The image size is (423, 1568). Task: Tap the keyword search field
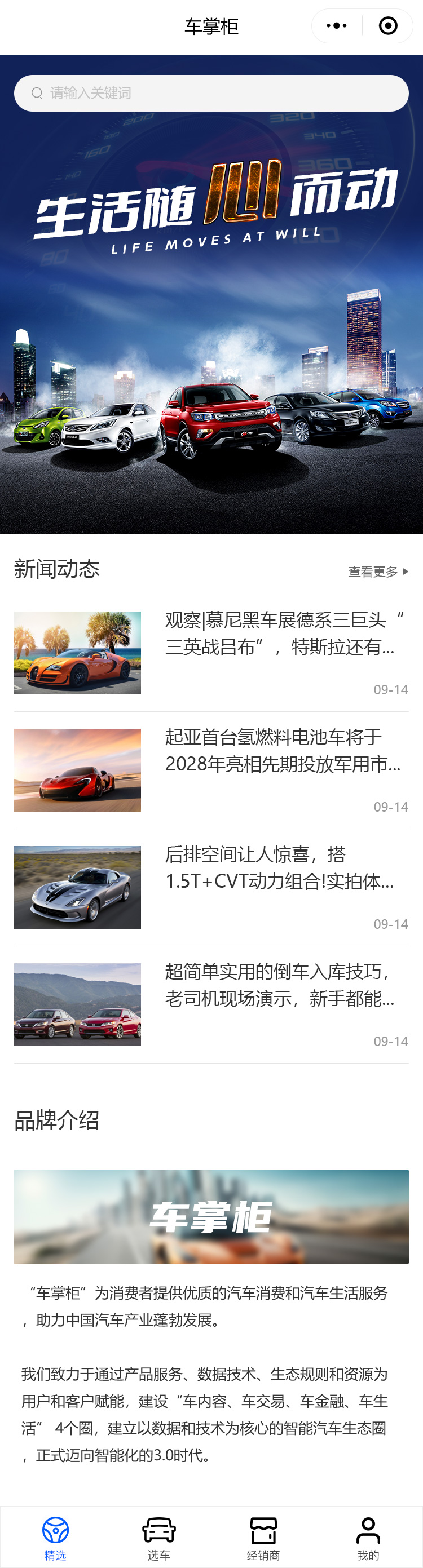tap(211, 93)
